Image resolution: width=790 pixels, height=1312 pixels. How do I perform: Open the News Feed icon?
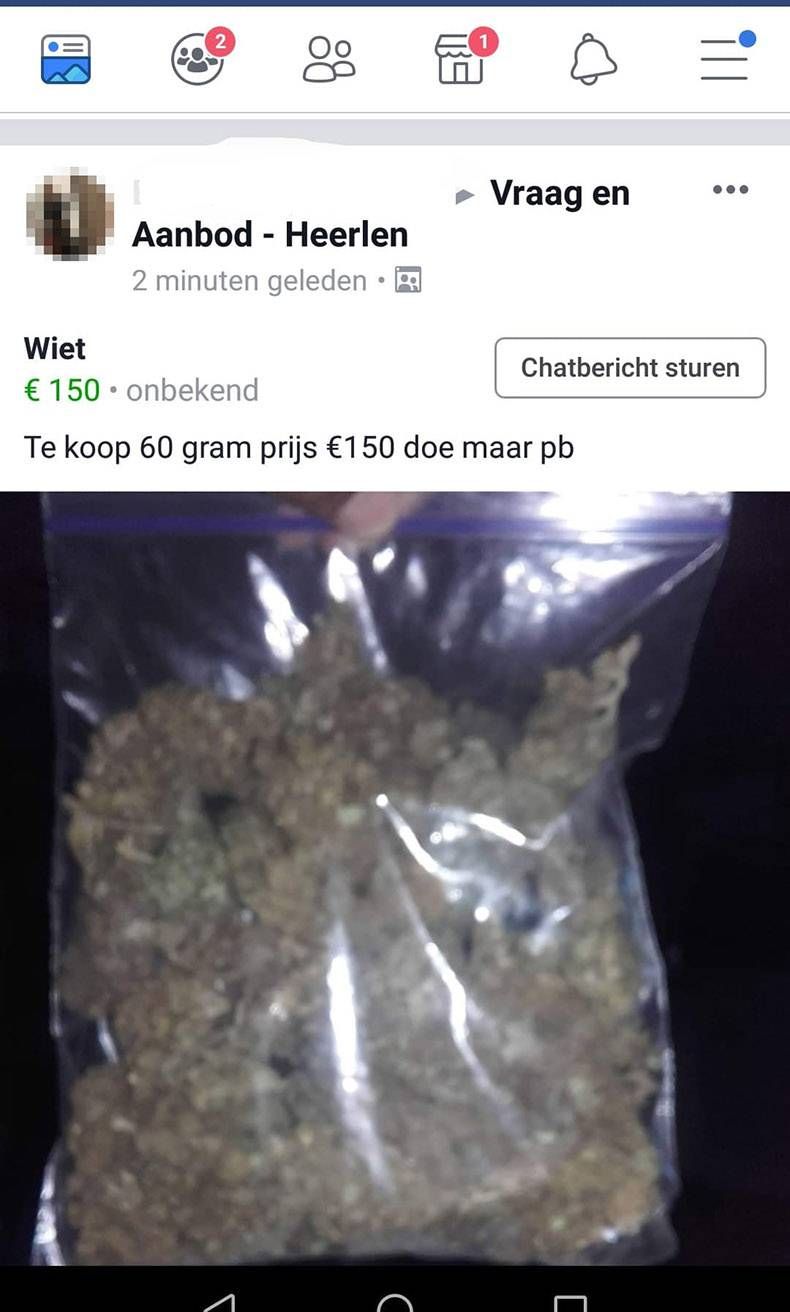(65, 59)
